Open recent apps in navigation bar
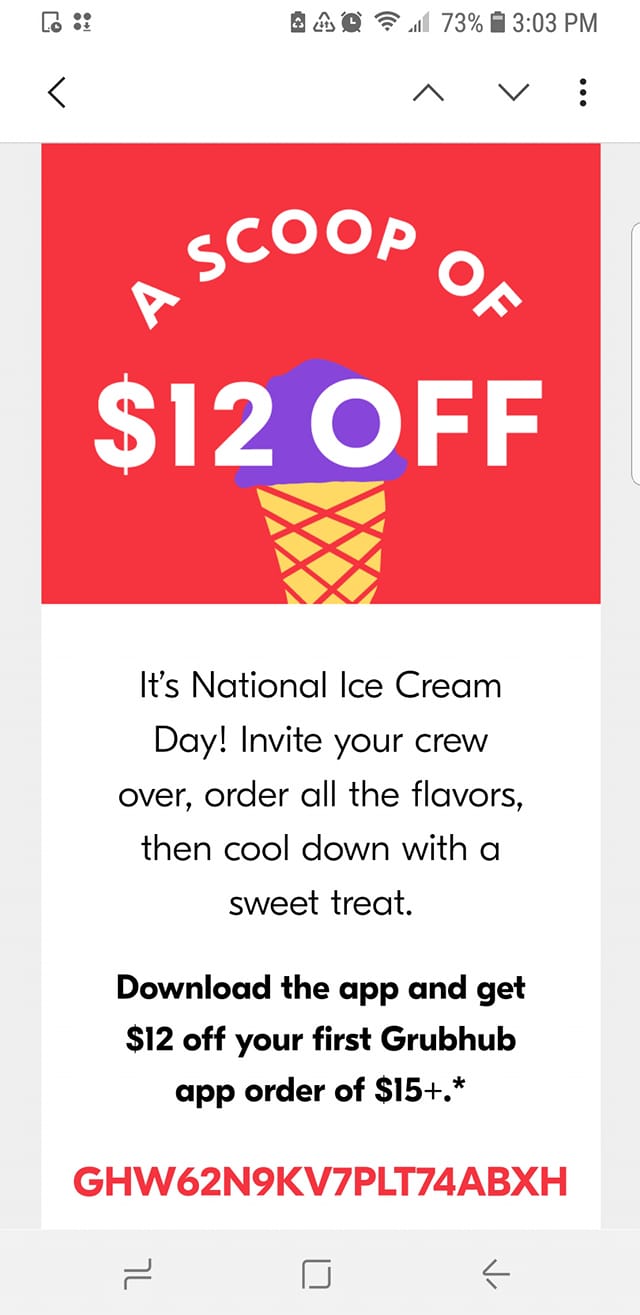The height and width of the screenshot is (1315, 640). point(137,1272)
